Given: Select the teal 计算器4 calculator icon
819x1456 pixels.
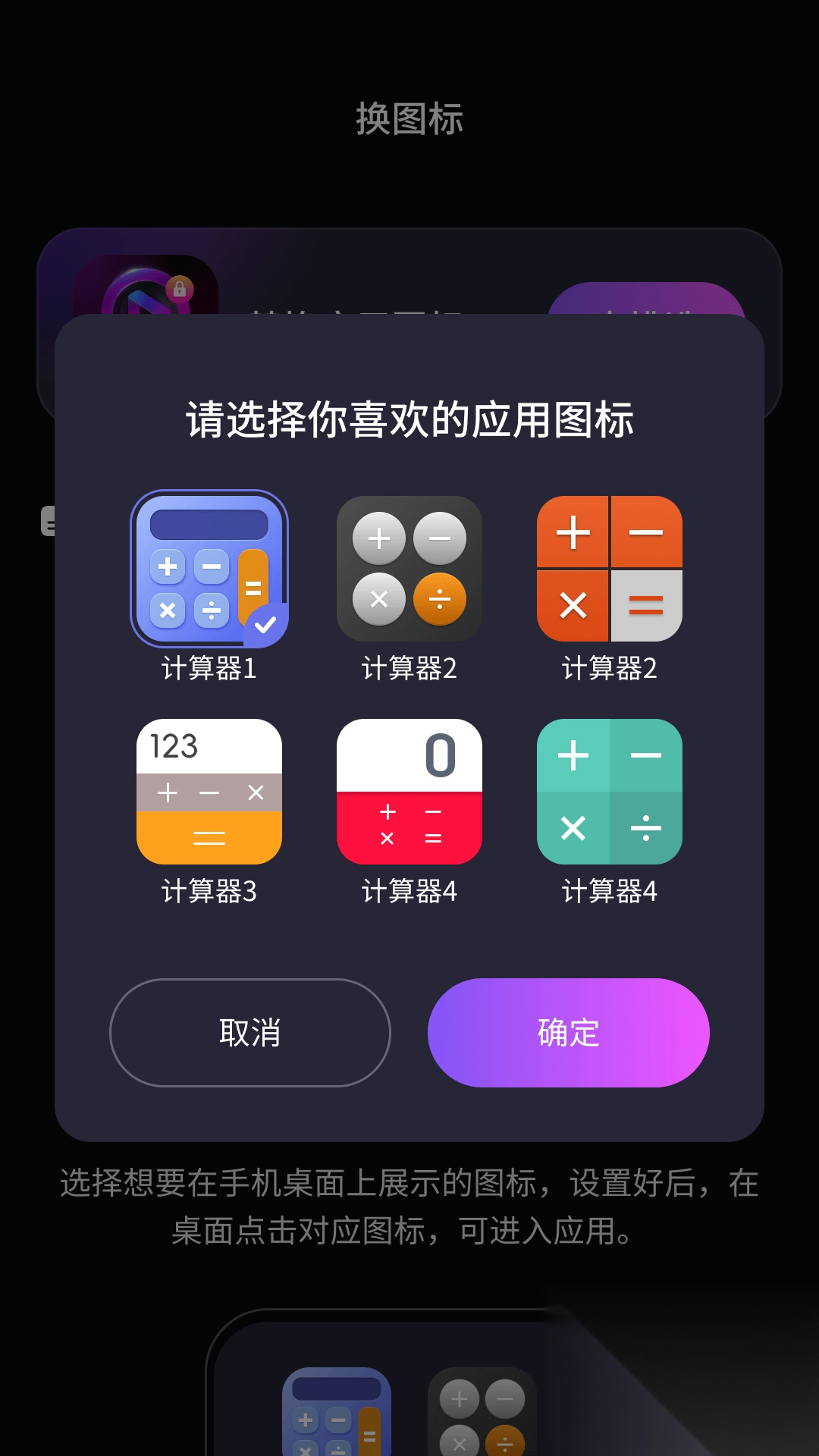Looking at the screenshot, I should click(x=610, y=792).
